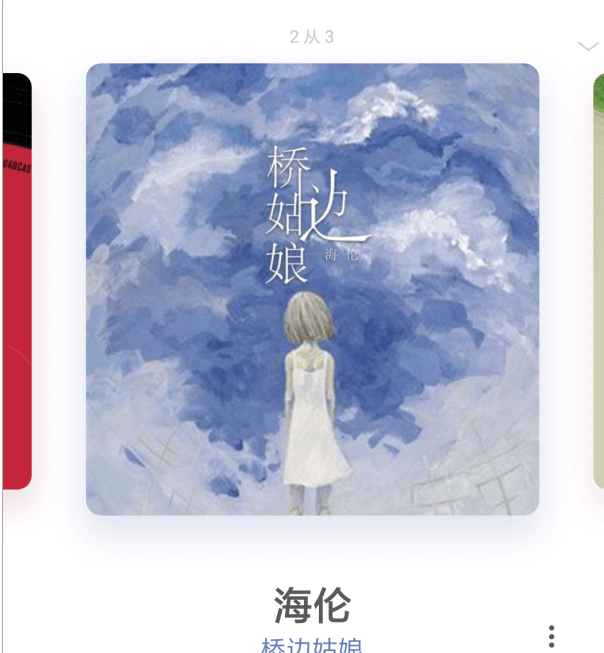Image resolution: width=604 pixels, height=653 pixels.
Task: Tap the 桥边姑娘 album cover
Action: [x=312, y=289]
